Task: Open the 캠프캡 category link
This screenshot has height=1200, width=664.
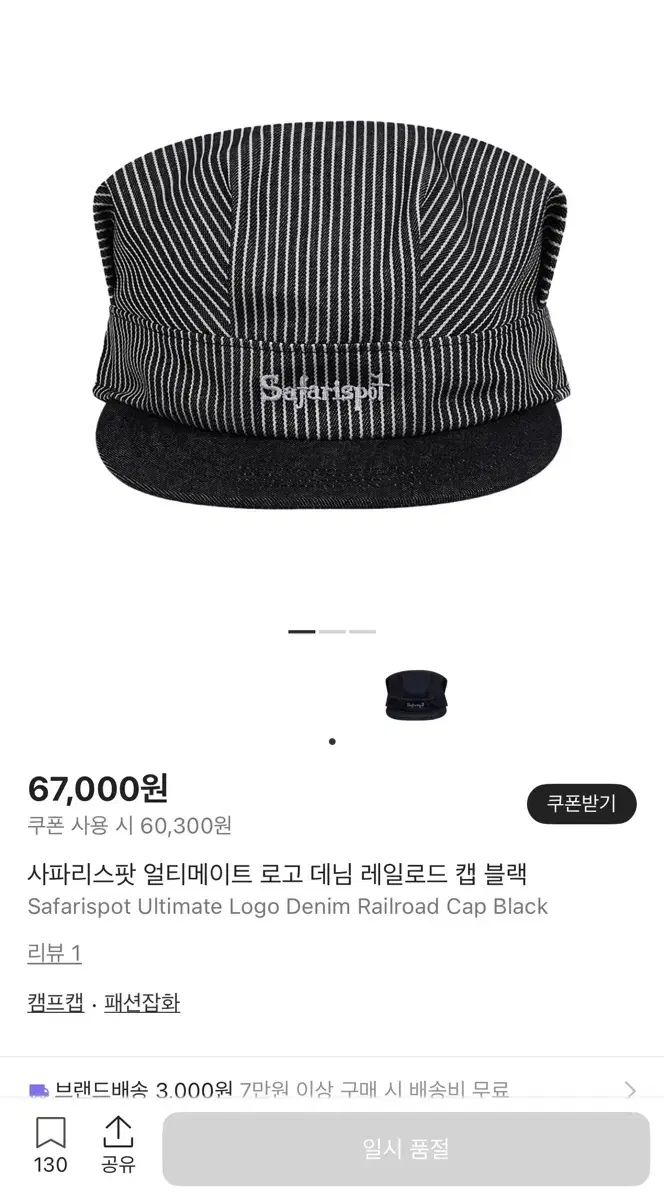Action: coord(55,1003)
